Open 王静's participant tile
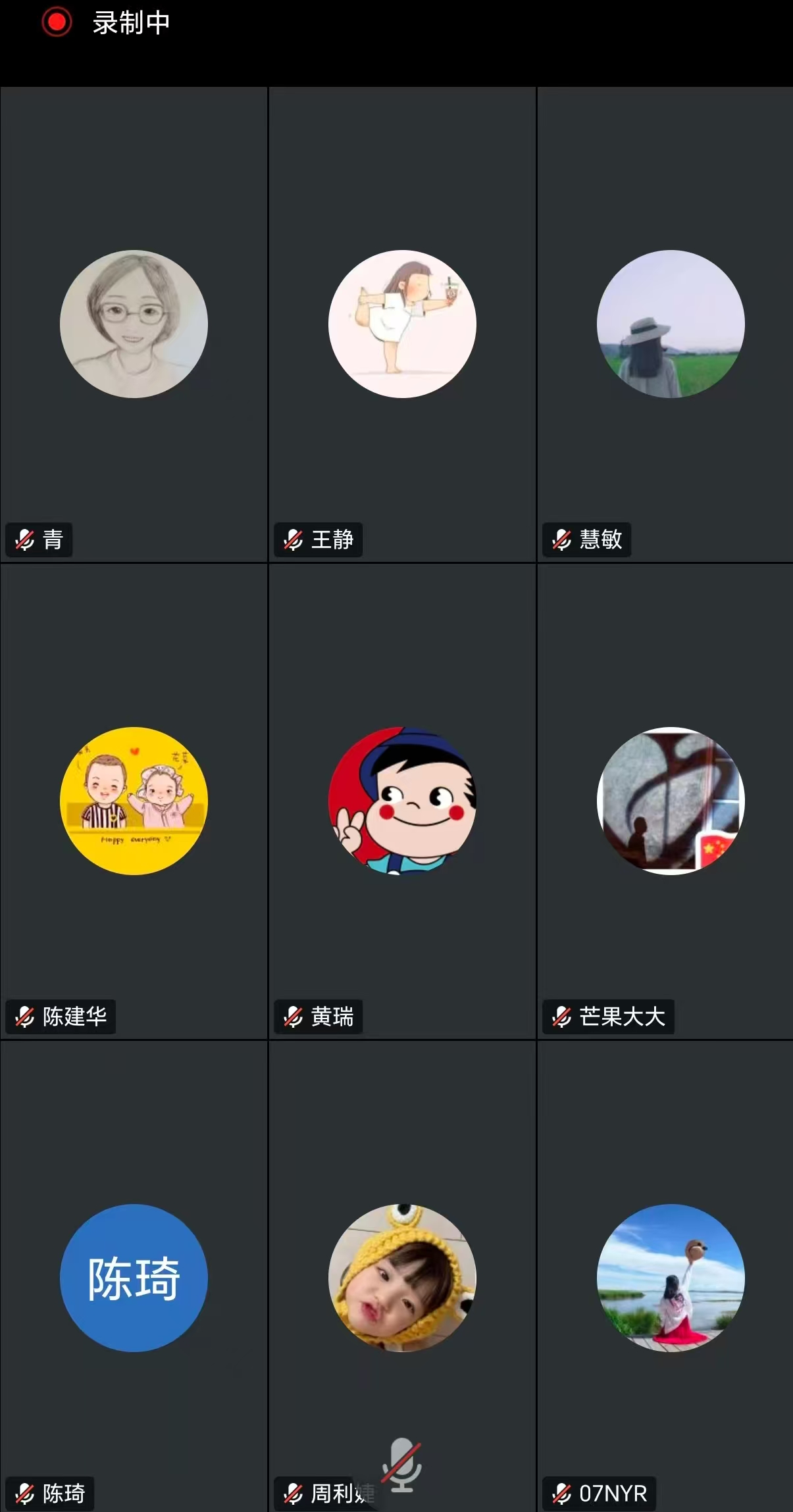The image size is (793, 1512). tap(402, 324)
